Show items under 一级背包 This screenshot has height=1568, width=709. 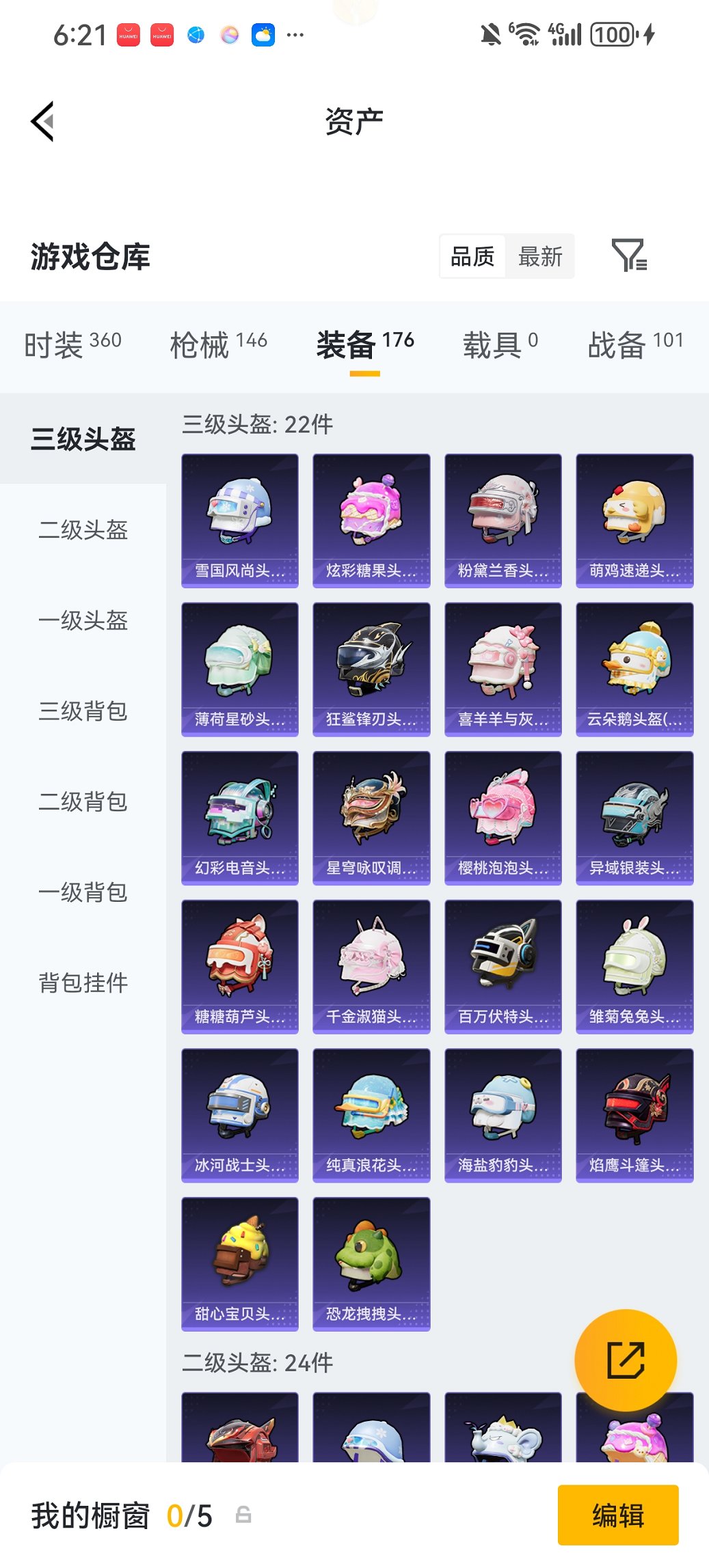(83, 893)
